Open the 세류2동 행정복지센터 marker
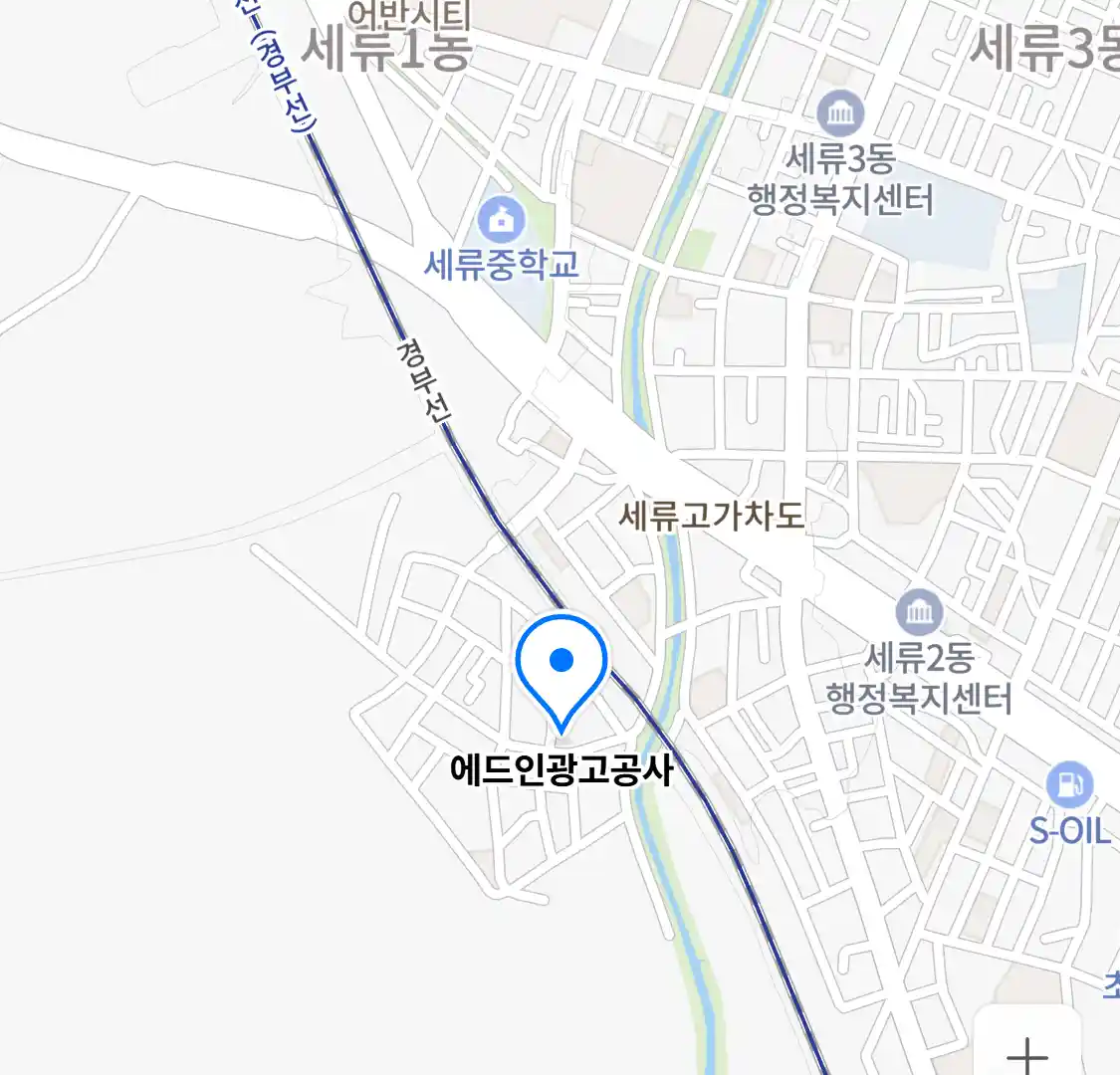This screenshot has width=1120, height=1075. tap(919, 612)
